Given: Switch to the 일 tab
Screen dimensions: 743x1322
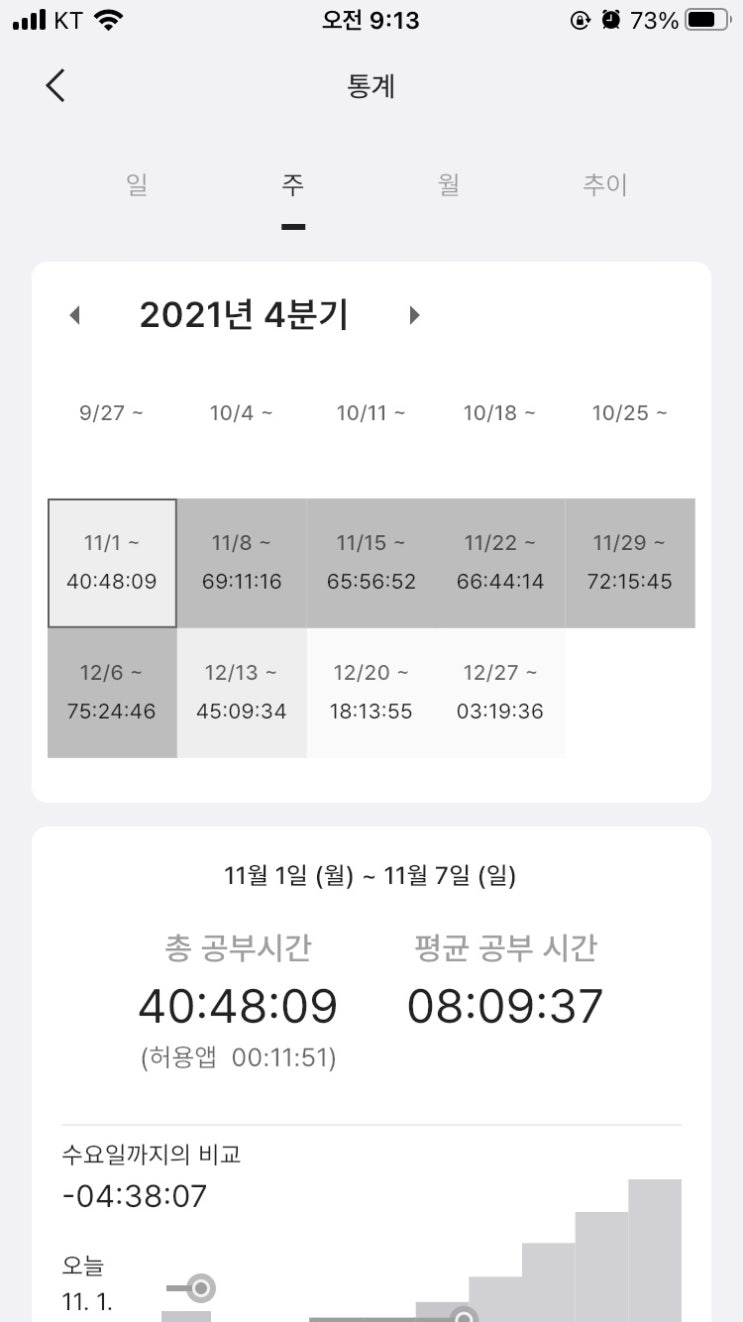Looking at the screenshot, I should pyautogui.click(x=137, y=185).
